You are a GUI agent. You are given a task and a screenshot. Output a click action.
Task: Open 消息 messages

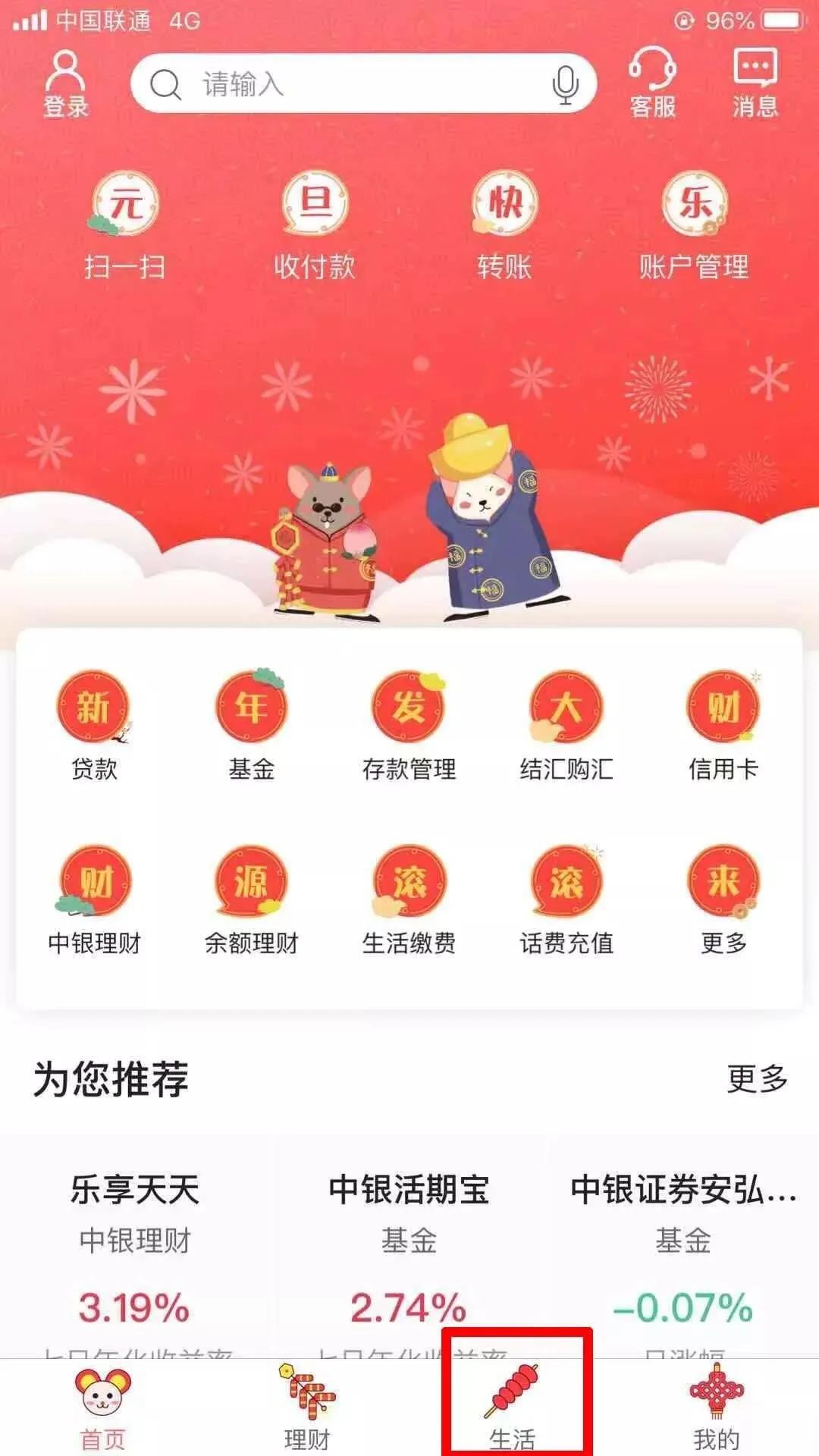click(755, 83)
